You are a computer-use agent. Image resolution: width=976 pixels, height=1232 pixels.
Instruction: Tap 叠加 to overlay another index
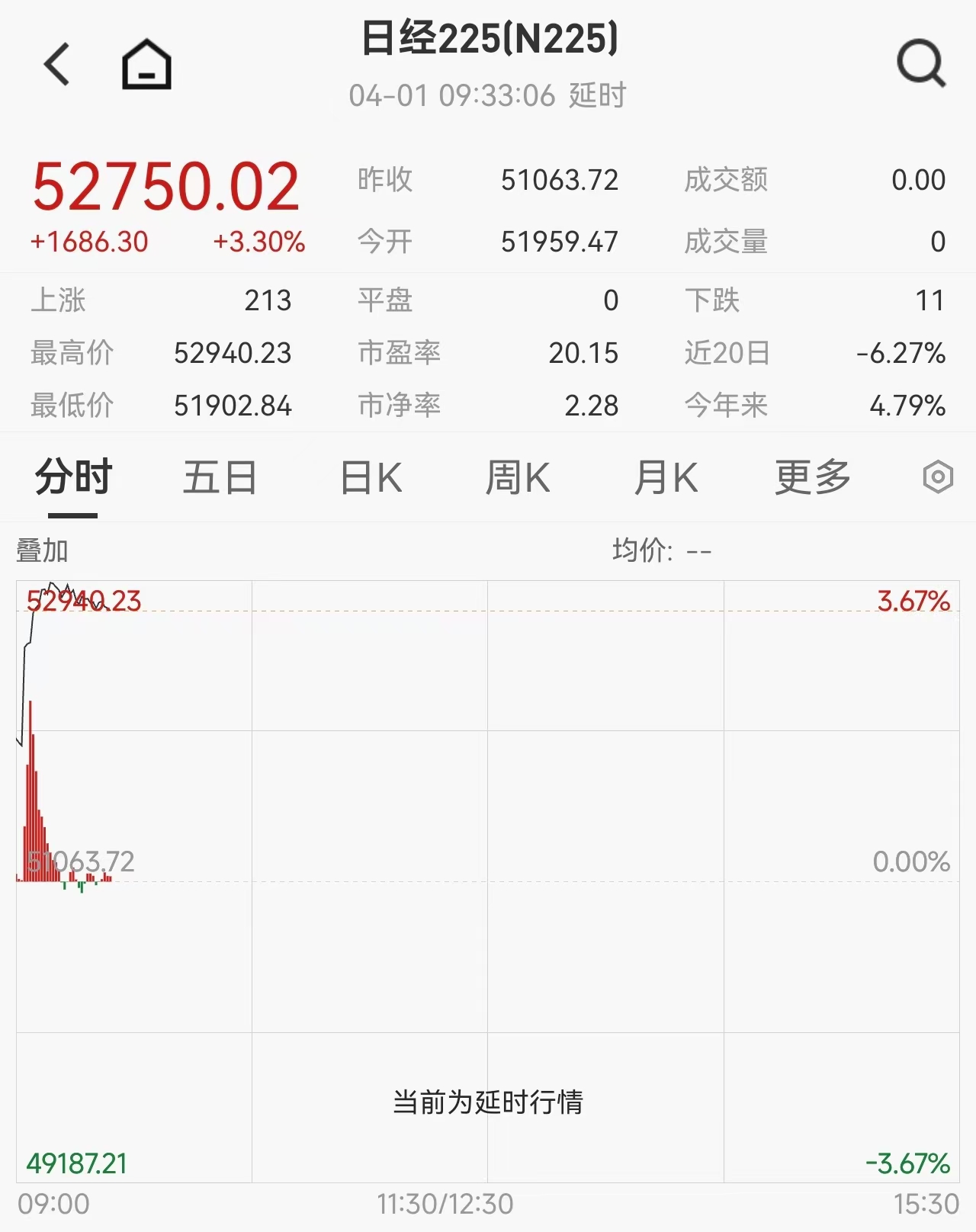tap(43, 550)
